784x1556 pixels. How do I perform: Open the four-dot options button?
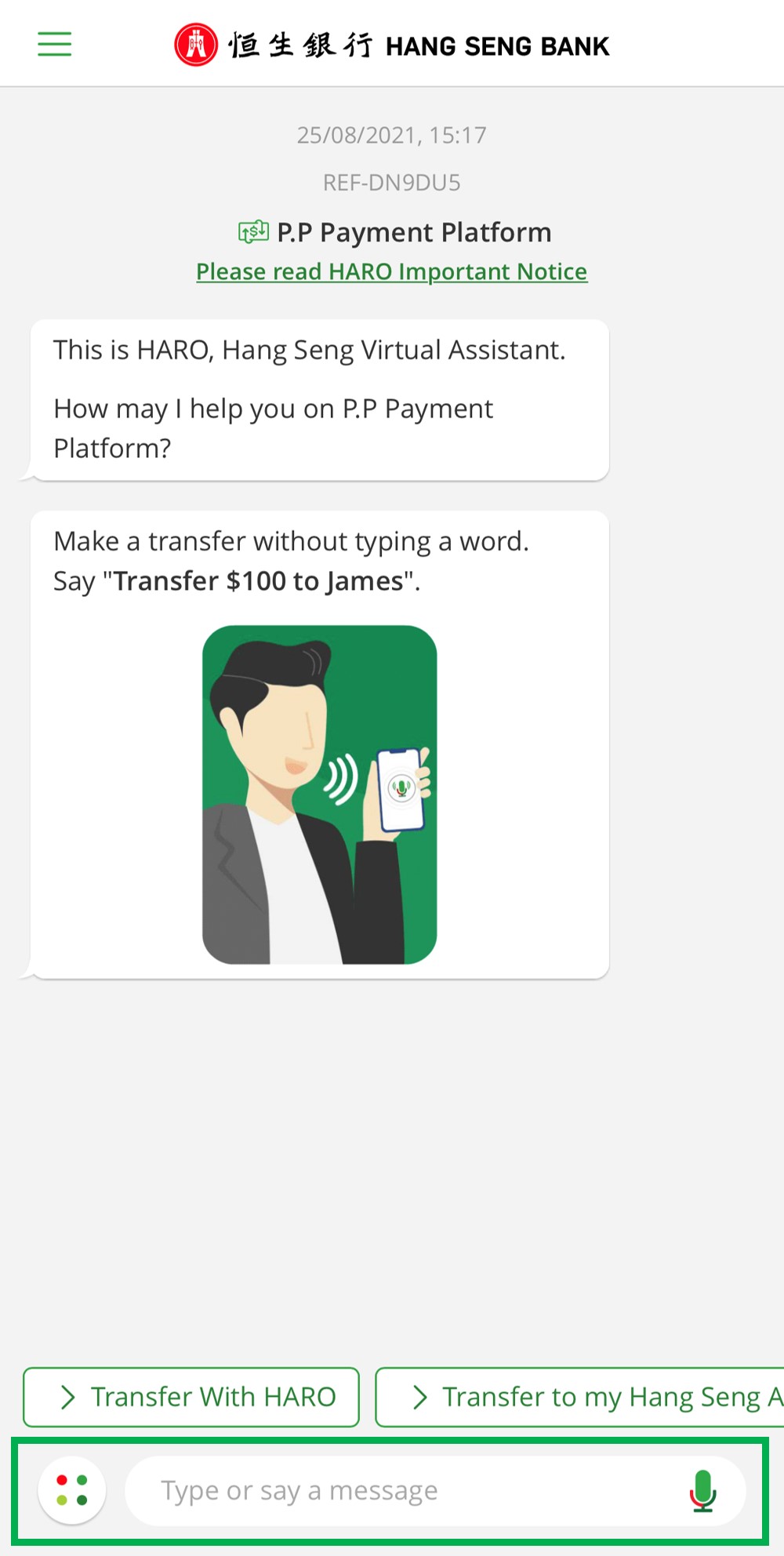pos(72,1490)
